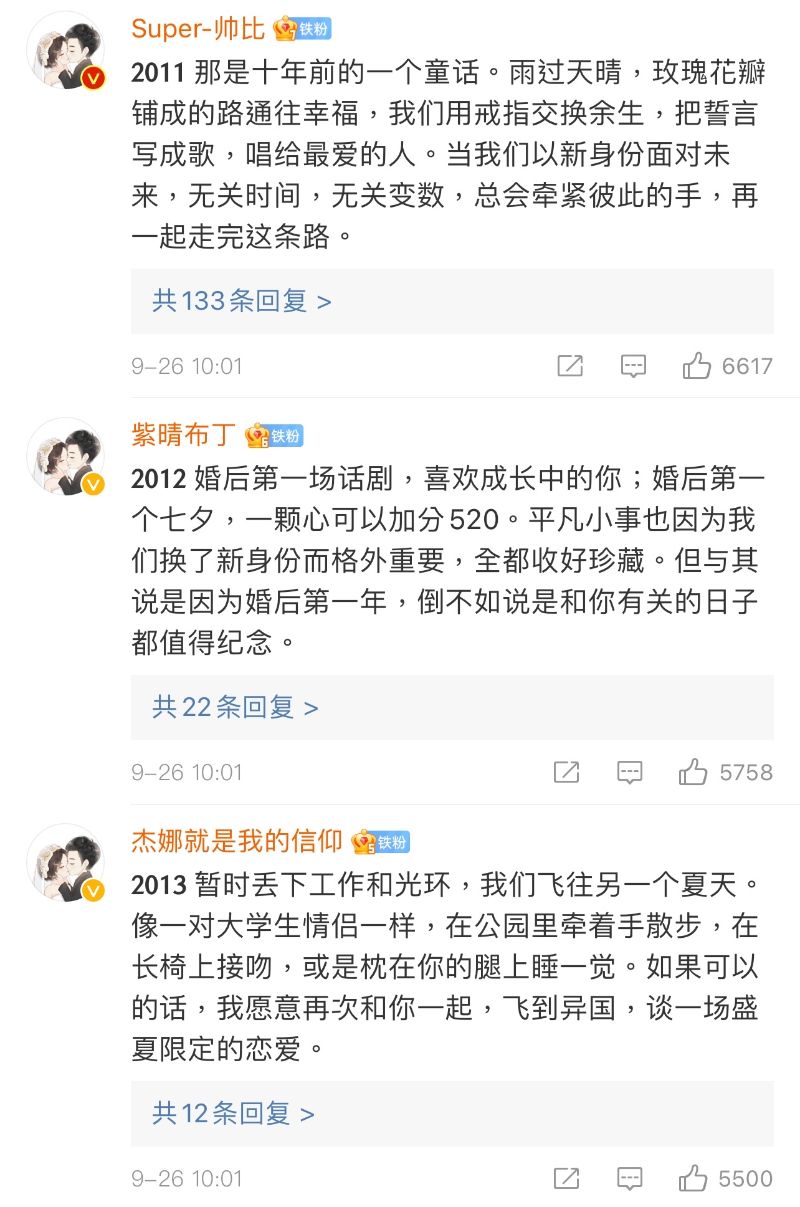Expand the 共133条回复 replies

pos(241,301)
